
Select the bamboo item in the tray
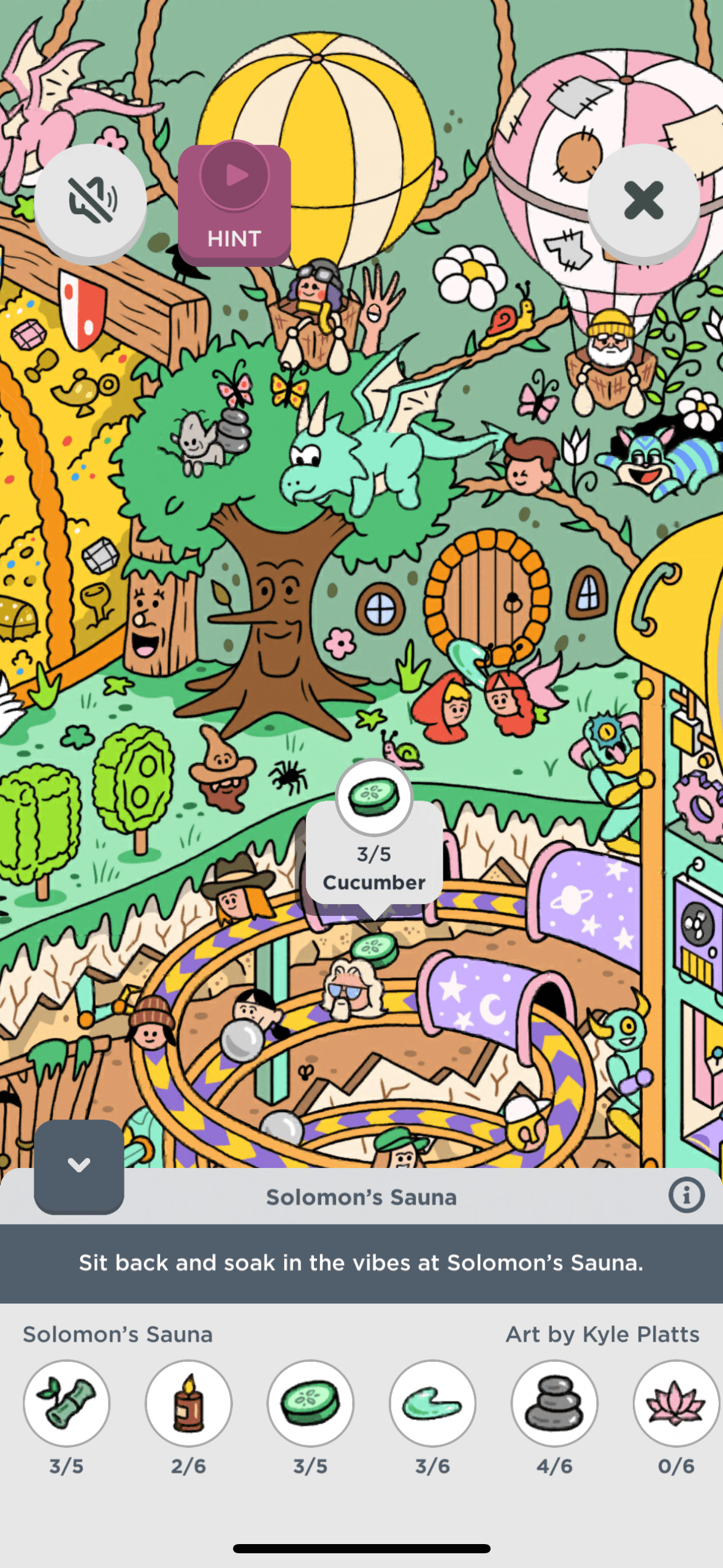point(66,1402)
